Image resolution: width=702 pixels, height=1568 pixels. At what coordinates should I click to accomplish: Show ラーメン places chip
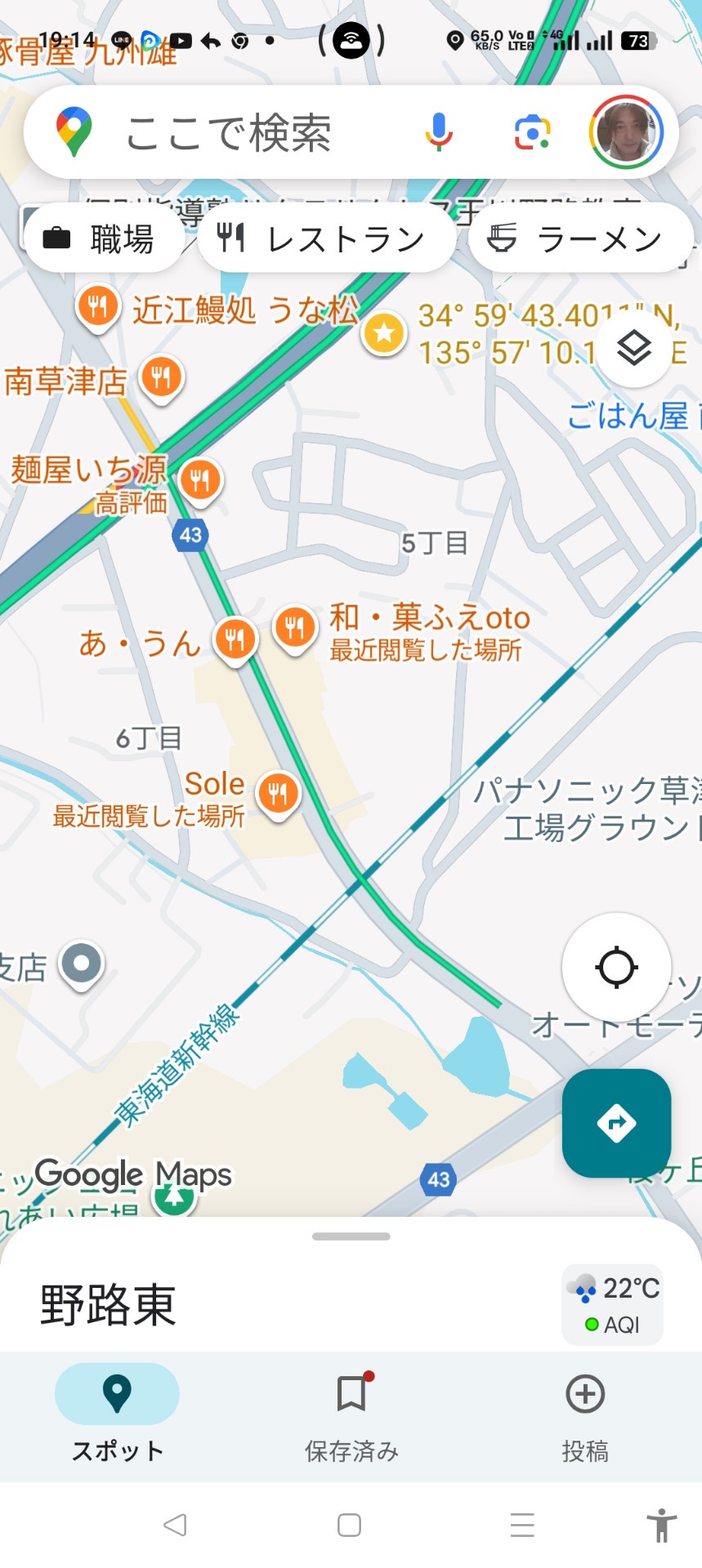tap(579, 239)
